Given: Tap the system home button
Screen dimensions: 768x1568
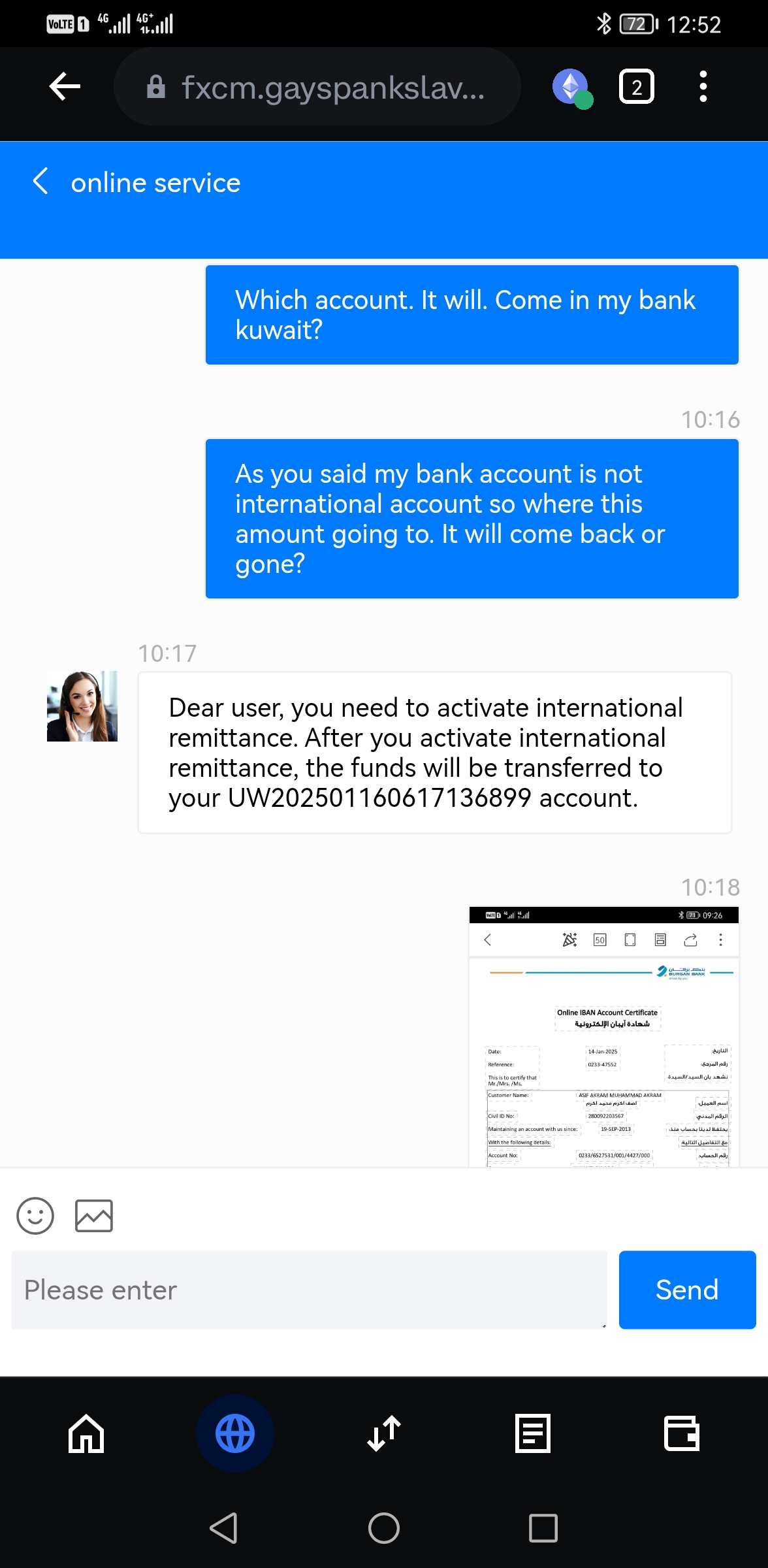Looking at the screenshot, I should pyautogui.click(x=384, y=1528).
